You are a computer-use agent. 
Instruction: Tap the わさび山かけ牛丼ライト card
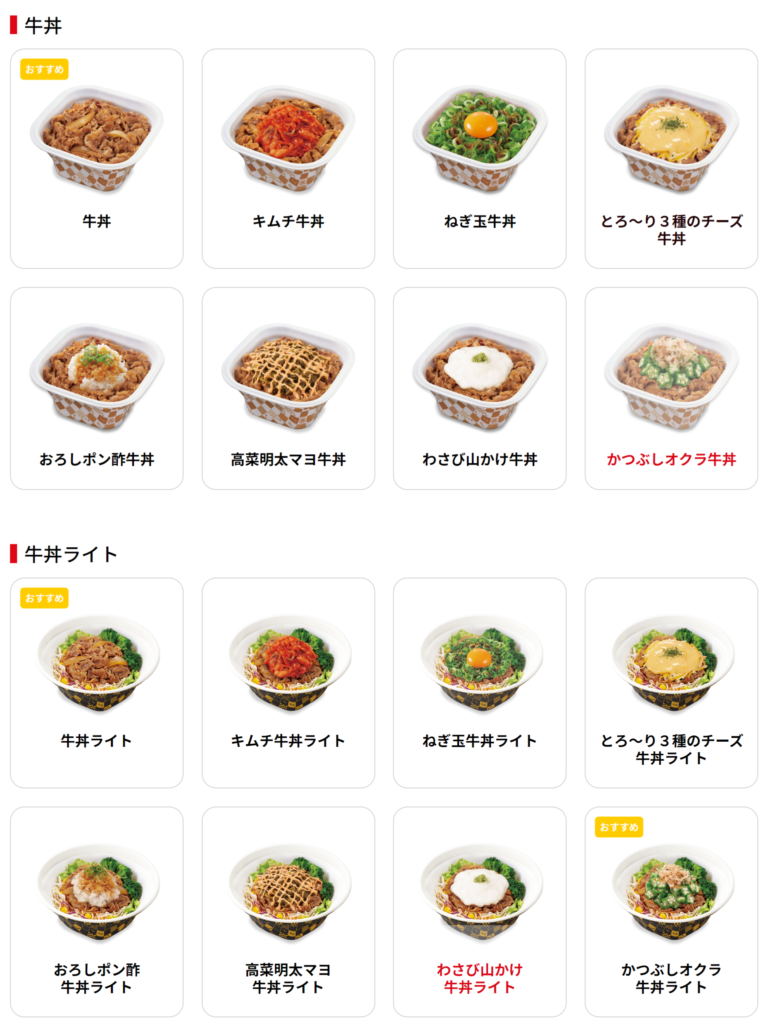(x=479, y=911)
